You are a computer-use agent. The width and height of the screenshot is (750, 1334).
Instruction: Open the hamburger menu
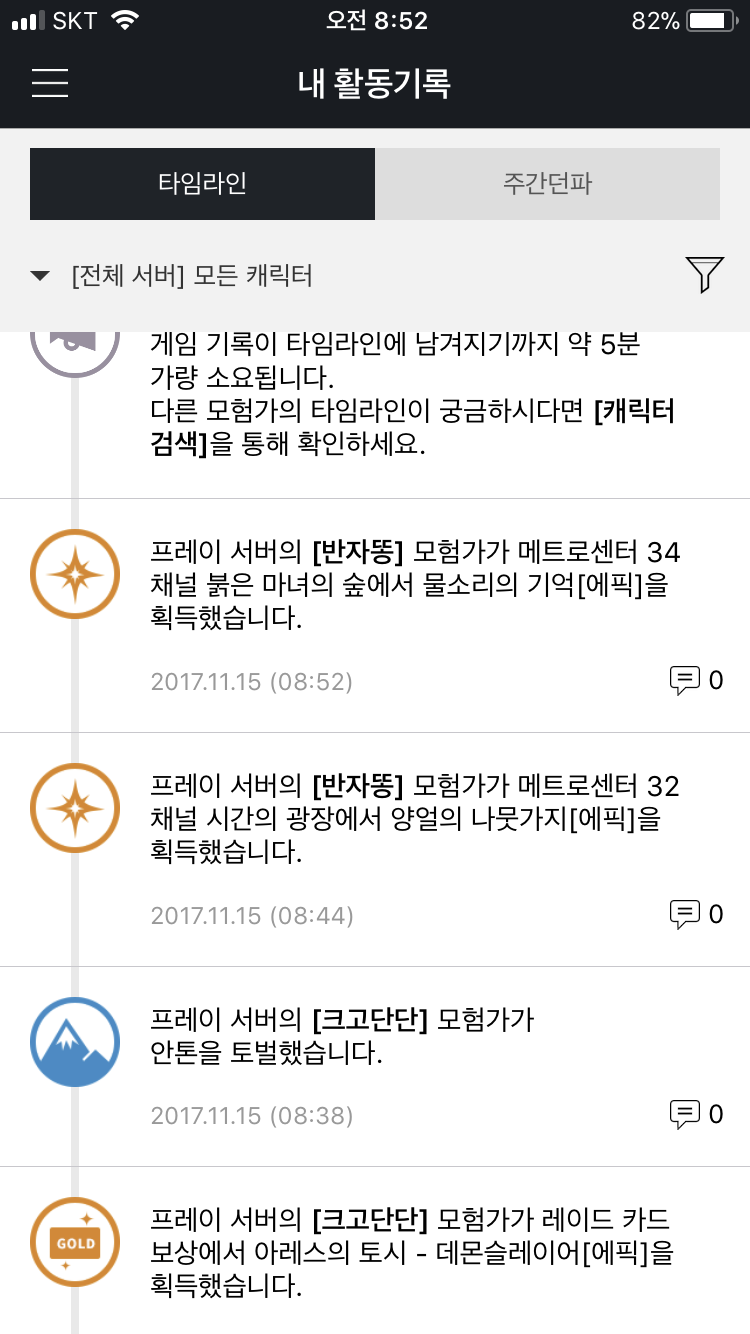[x=50, y=83]
